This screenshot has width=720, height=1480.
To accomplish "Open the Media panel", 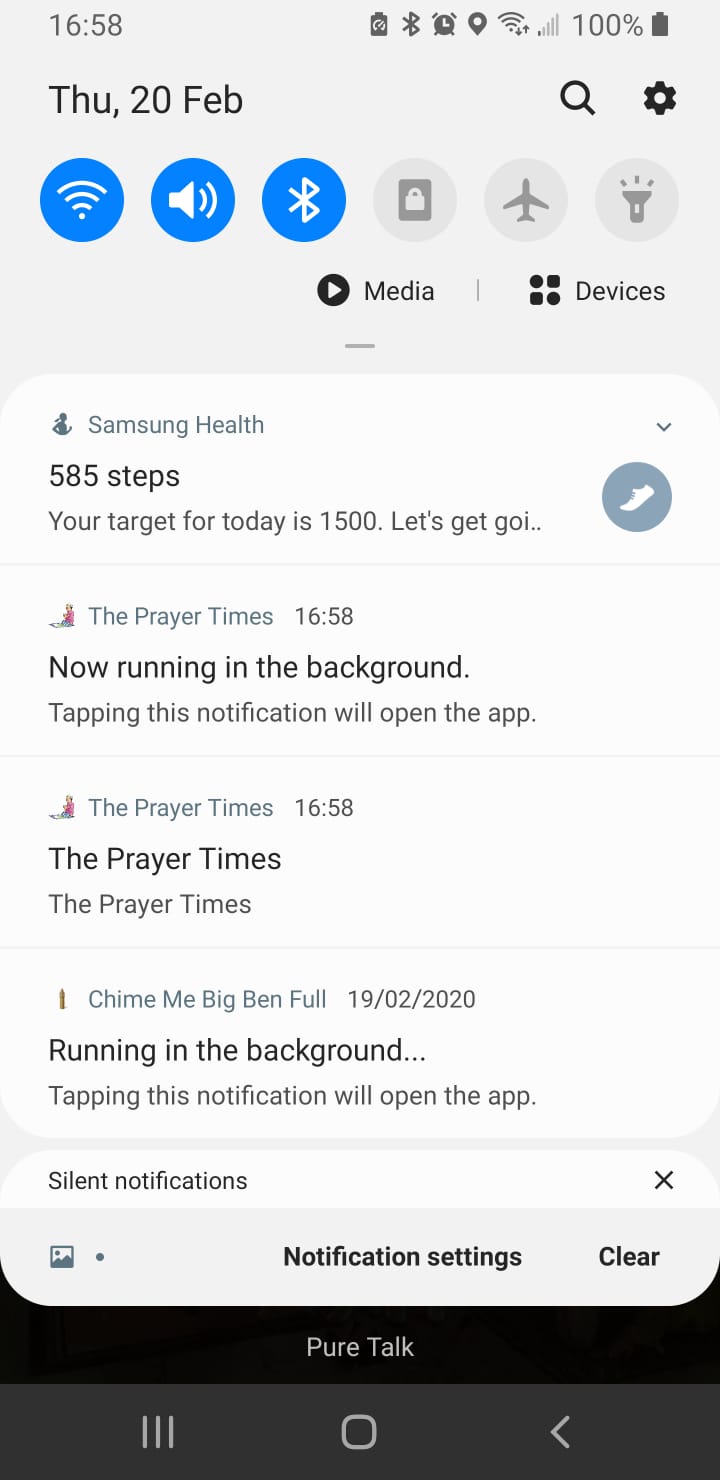I will click(377, 291).
